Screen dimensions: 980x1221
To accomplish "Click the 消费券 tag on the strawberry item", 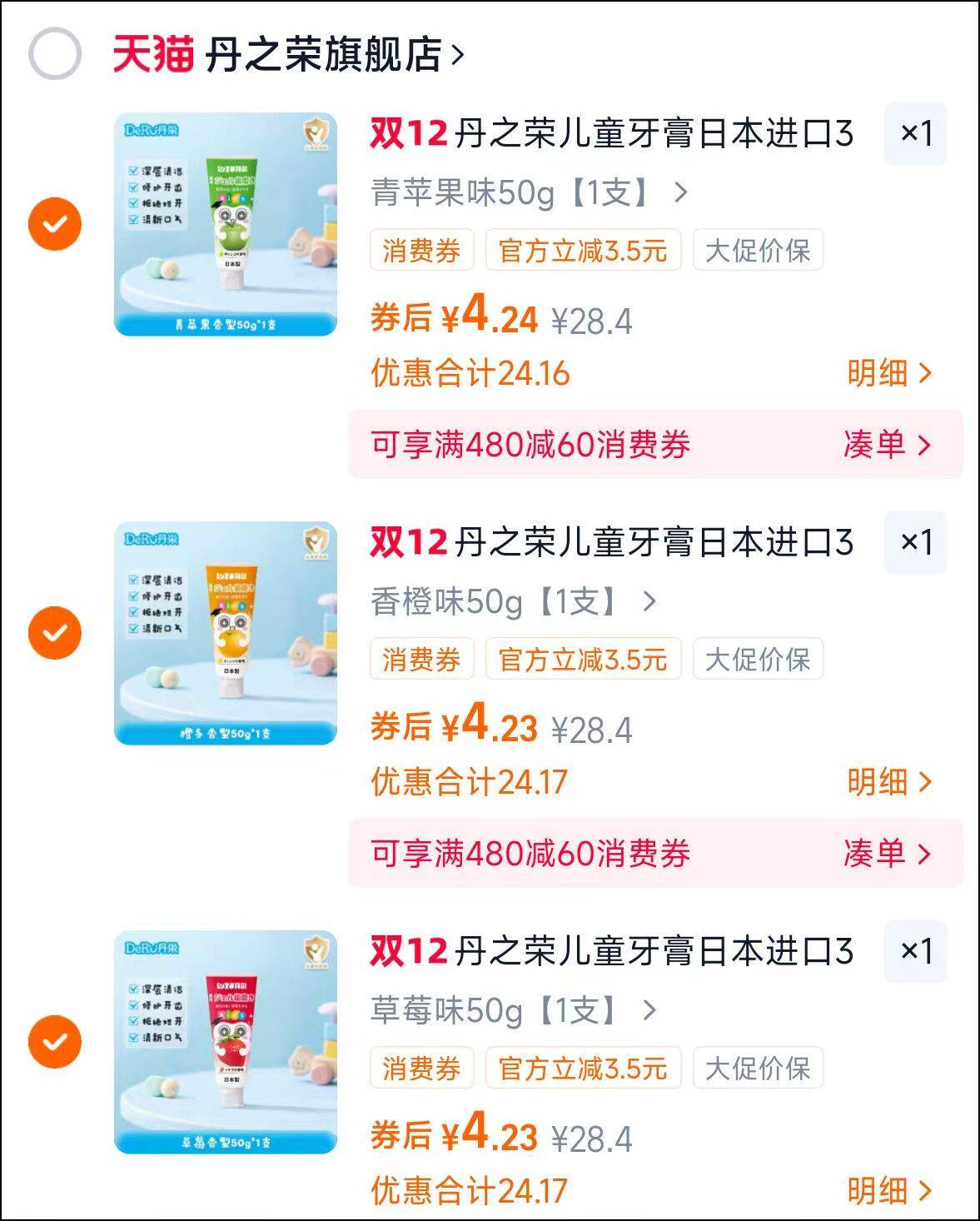I will 420,1066.
